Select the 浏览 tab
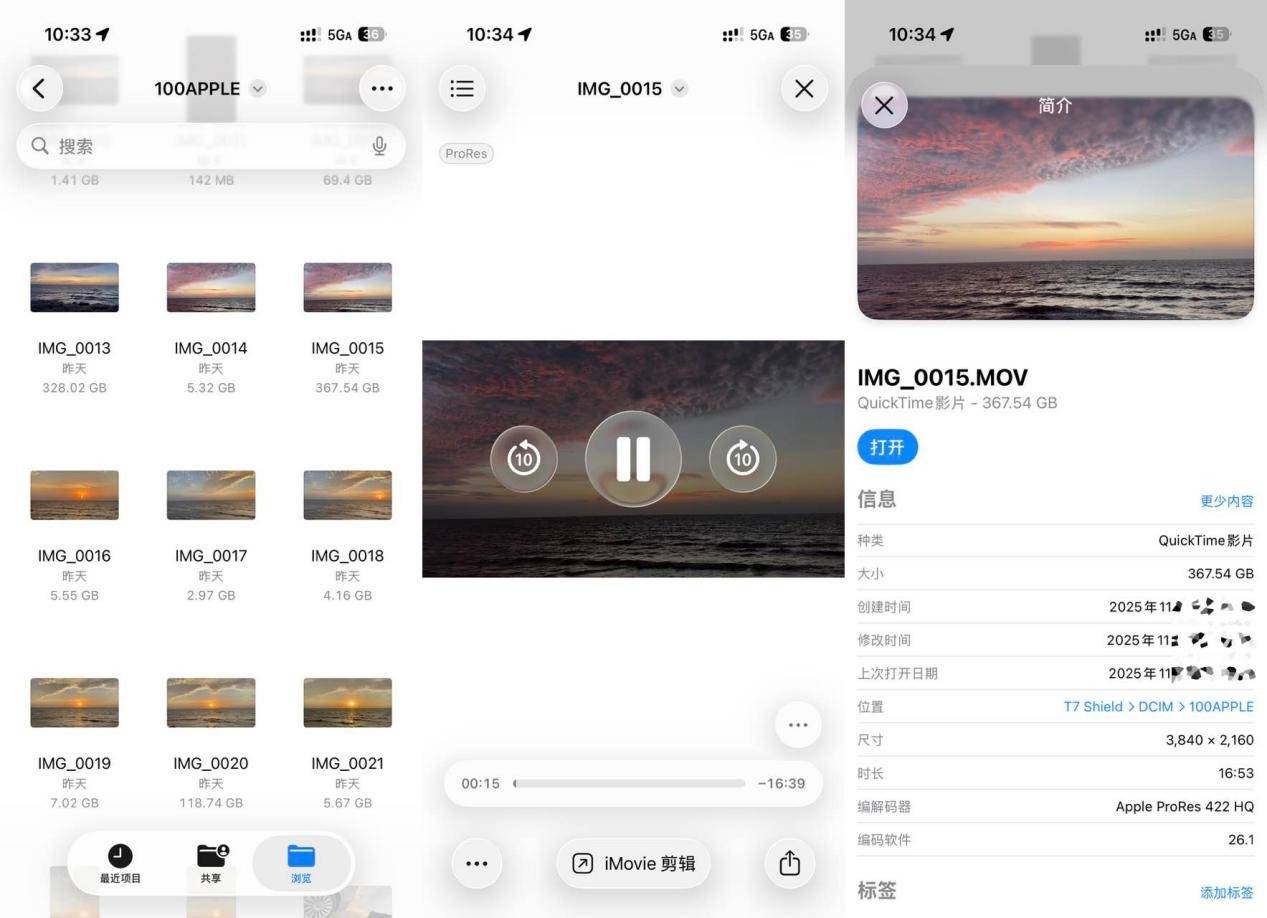Image resolution: width=1267 pixels, height=918 pixels. pyautogui.click(x=301, y=863)
